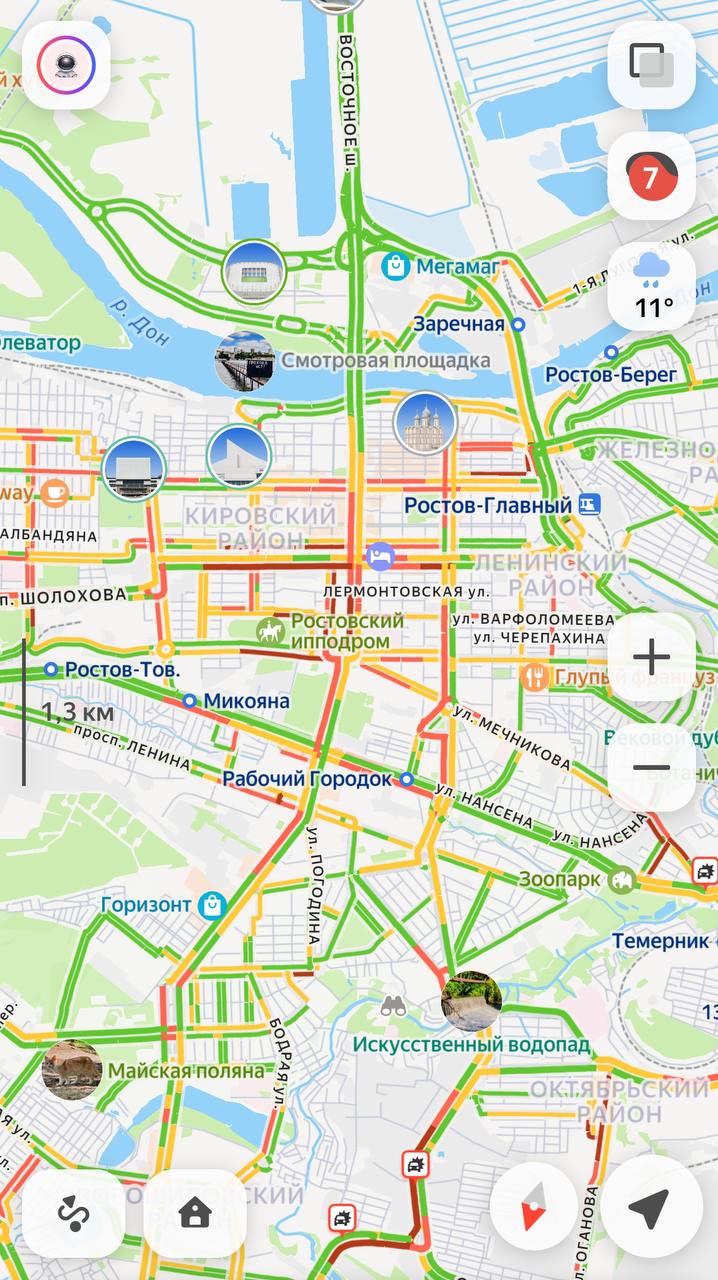Open the Искусственный водопад photo marker
This screenshot has height=1280, width=718.
pyautogui.click(x=471, y=1001)
